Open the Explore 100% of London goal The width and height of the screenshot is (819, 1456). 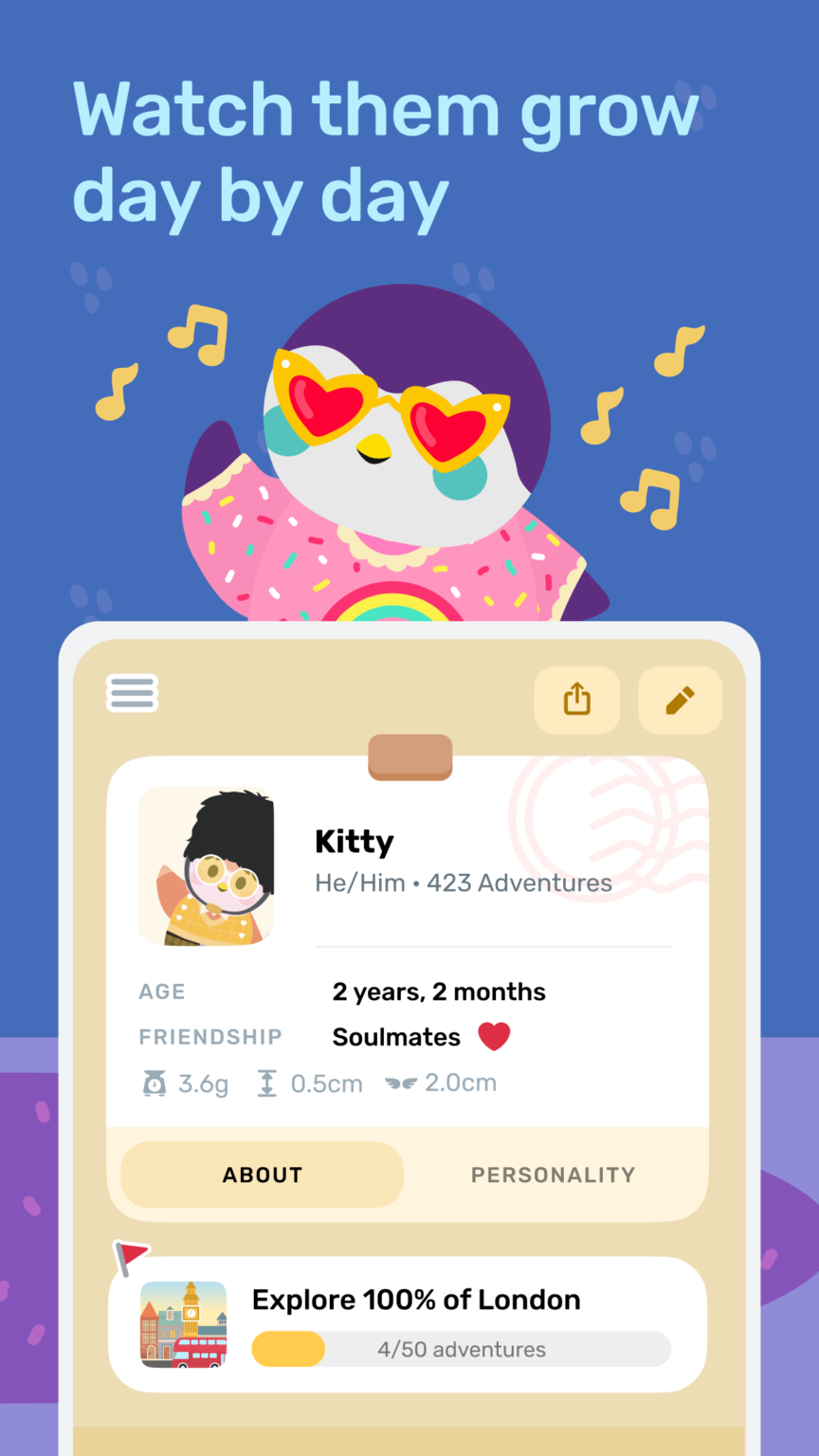tap(415, 1300)
